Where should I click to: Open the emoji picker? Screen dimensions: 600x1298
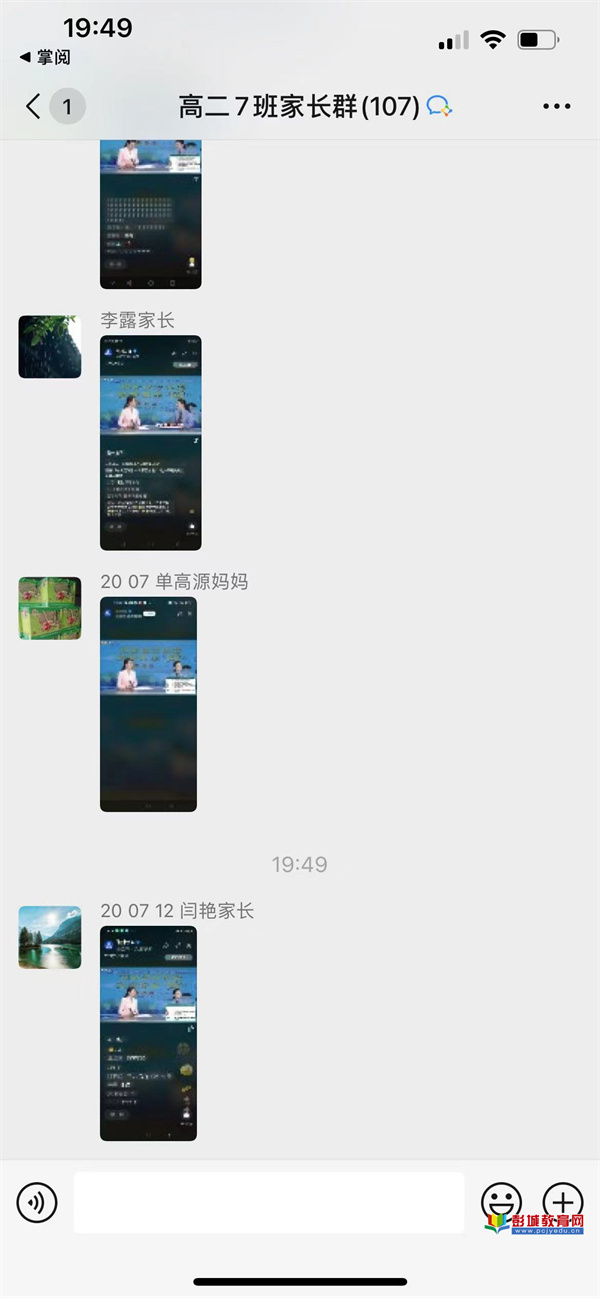[501, 1200]
